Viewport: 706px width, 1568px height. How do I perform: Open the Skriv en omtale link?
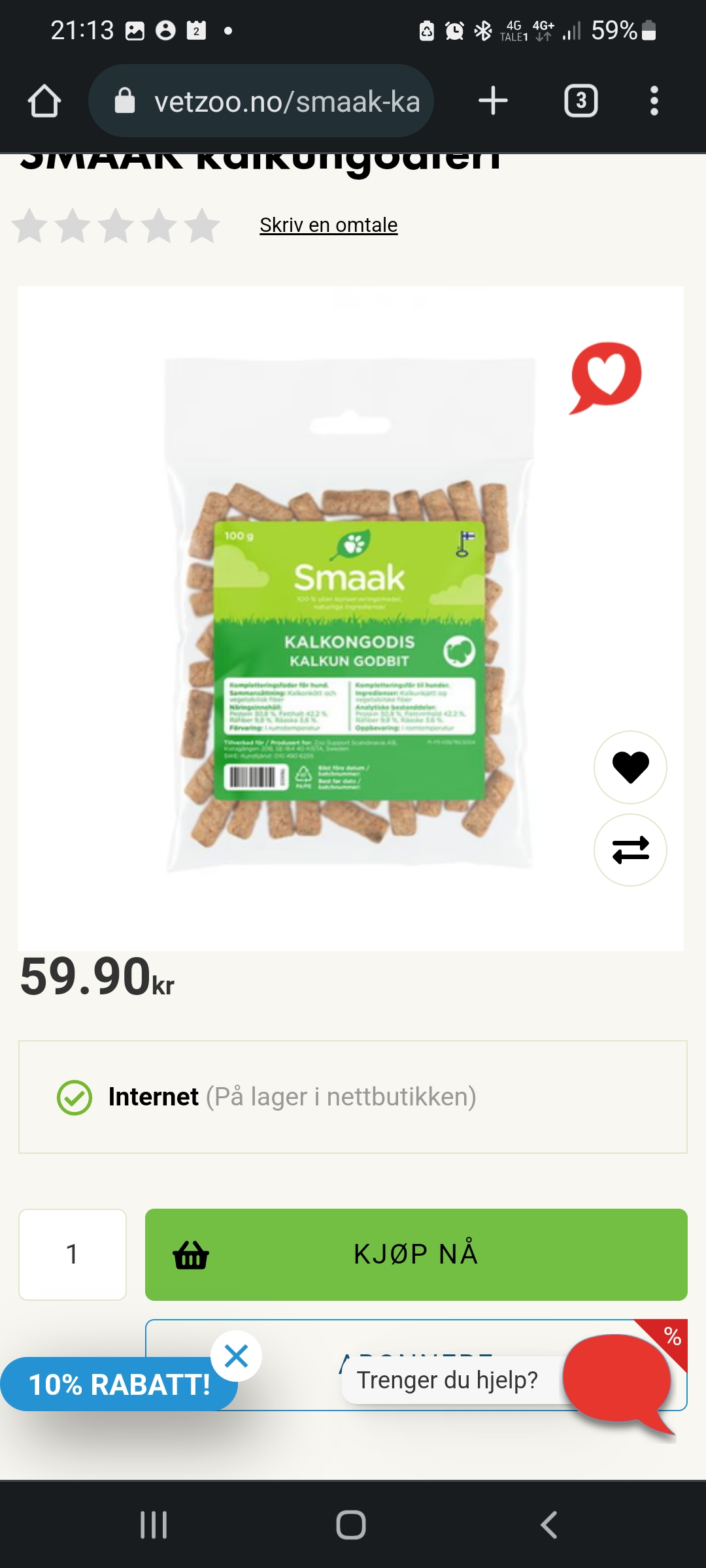click(328, 225)
